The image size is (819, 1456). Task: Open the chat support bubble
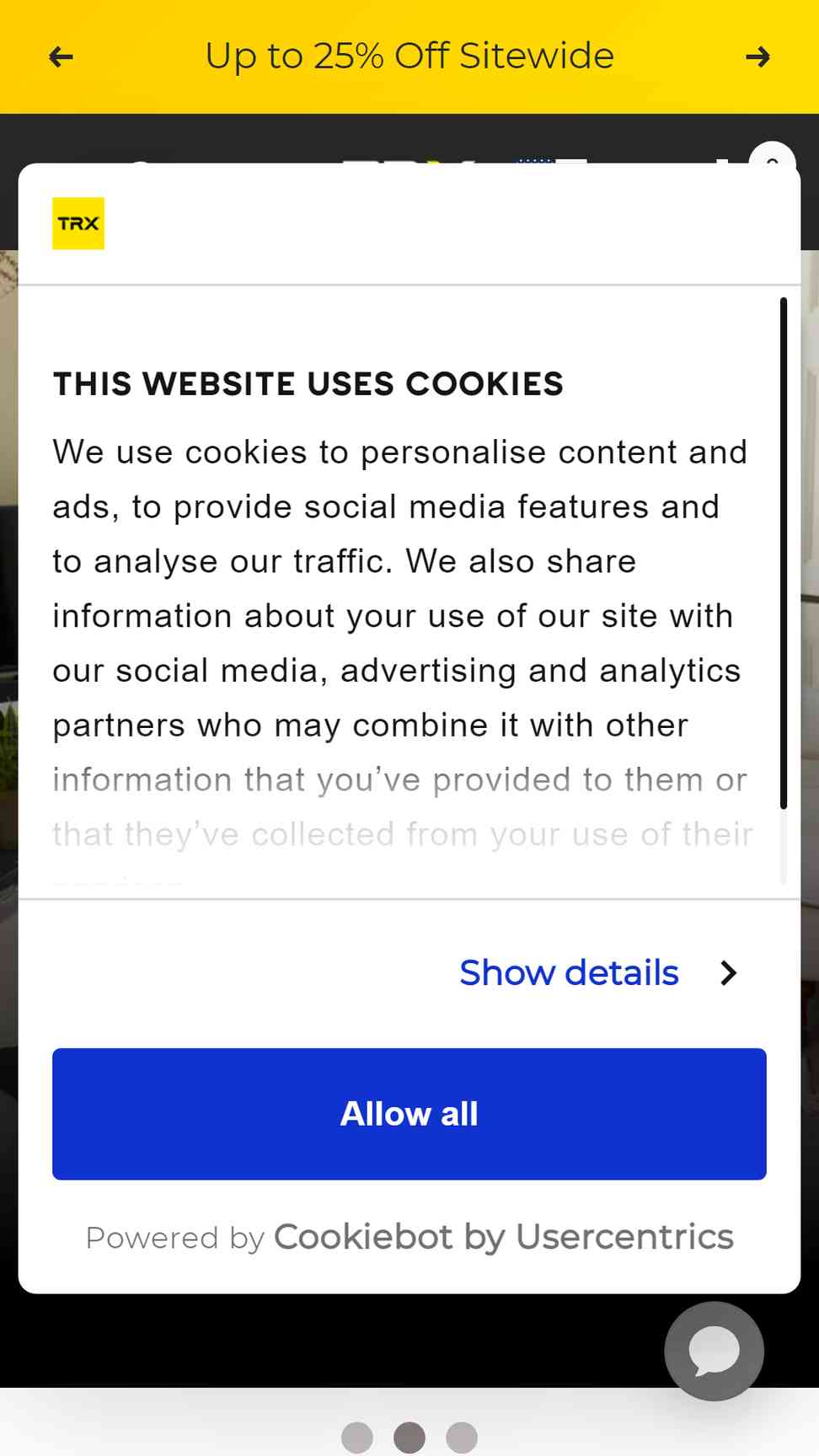pos(714,1352)
